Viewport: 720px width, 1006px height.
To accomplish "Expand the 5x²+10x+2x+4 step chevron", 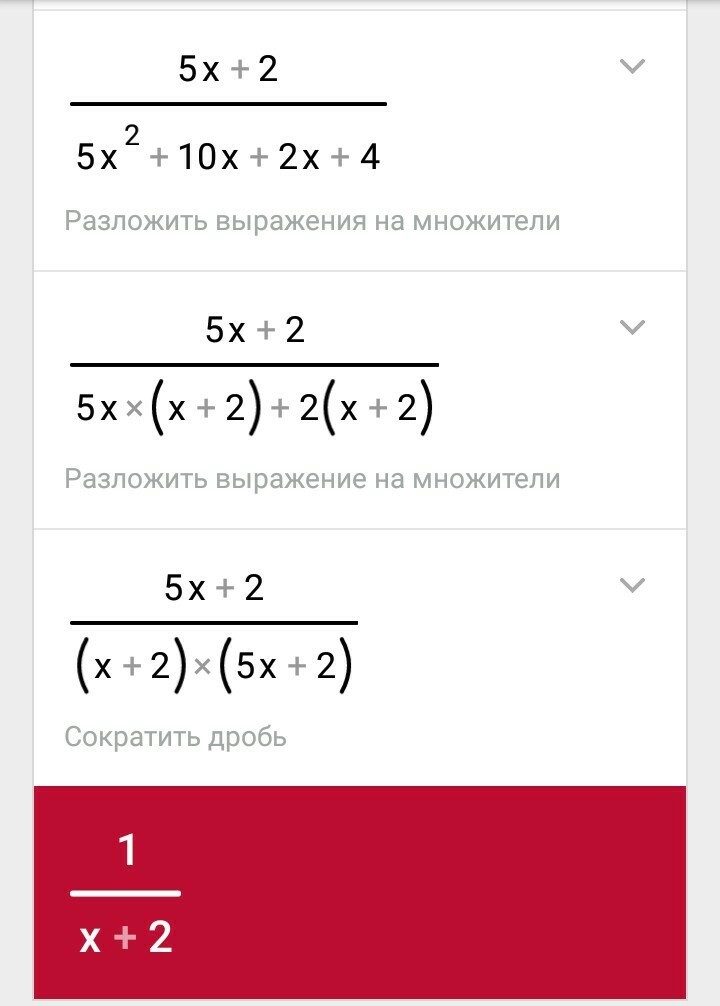I will [632, 66].
